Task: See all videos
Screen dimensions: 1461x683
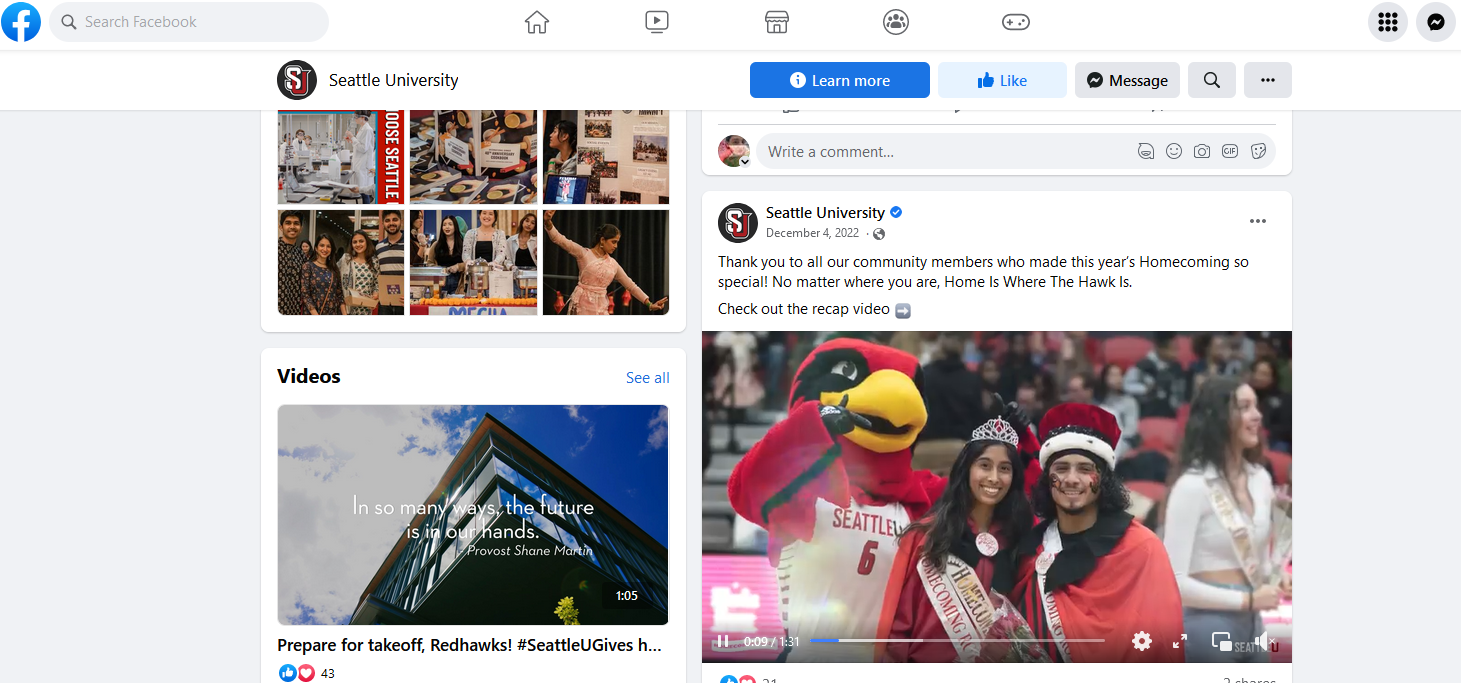Action: pyautogui.click(x=647, y=378)
